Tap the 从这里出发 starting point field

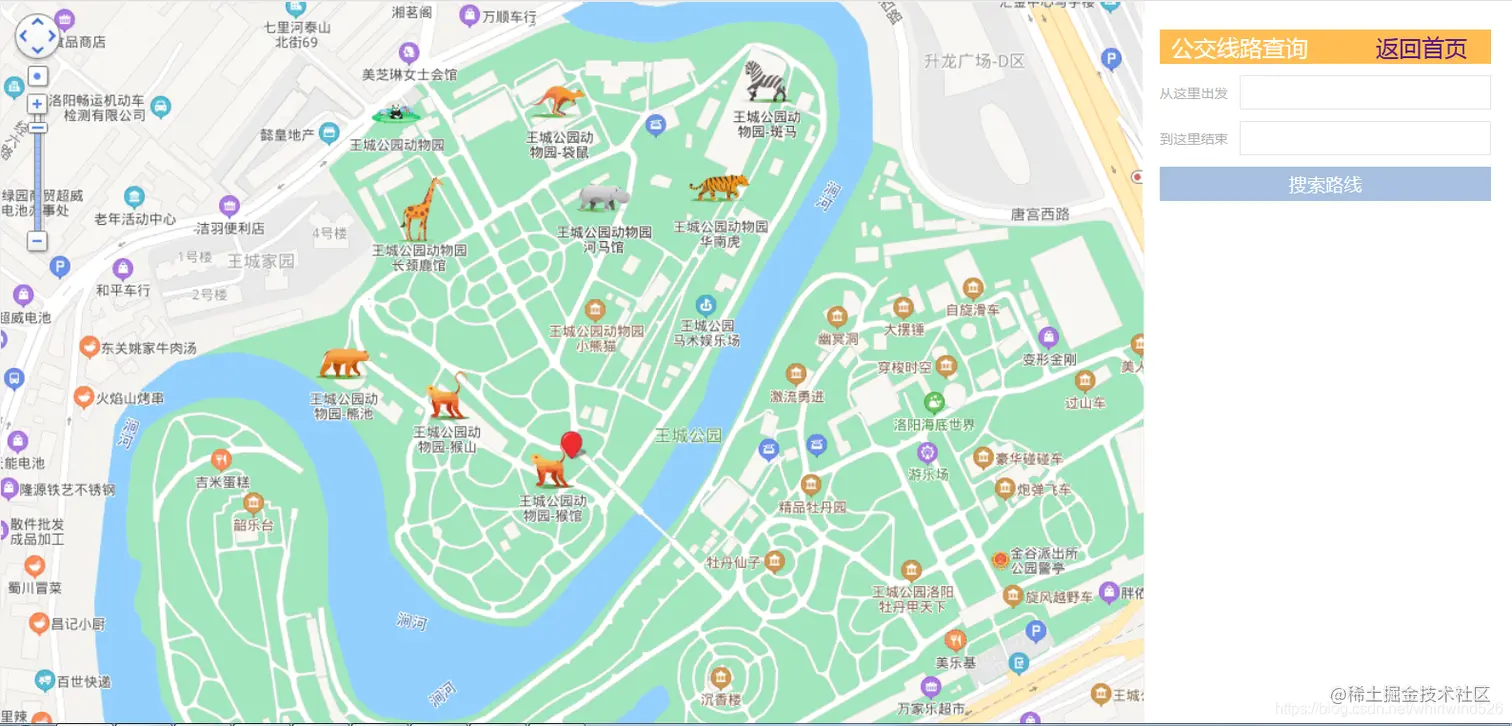click(x=1364, y=93)
